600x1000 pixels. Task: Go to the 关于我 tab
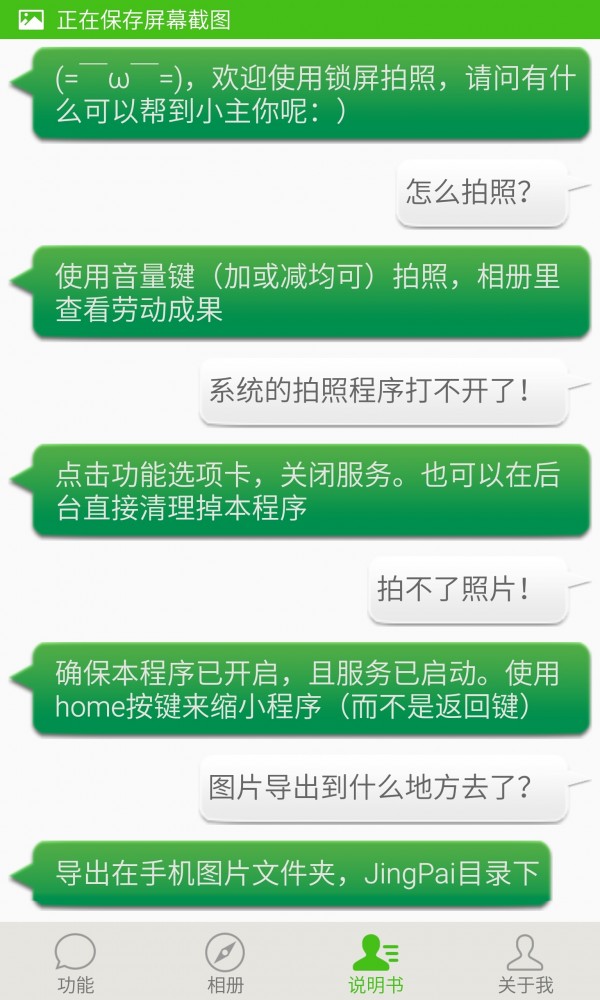pyautogui.click(x=525, y=962)
